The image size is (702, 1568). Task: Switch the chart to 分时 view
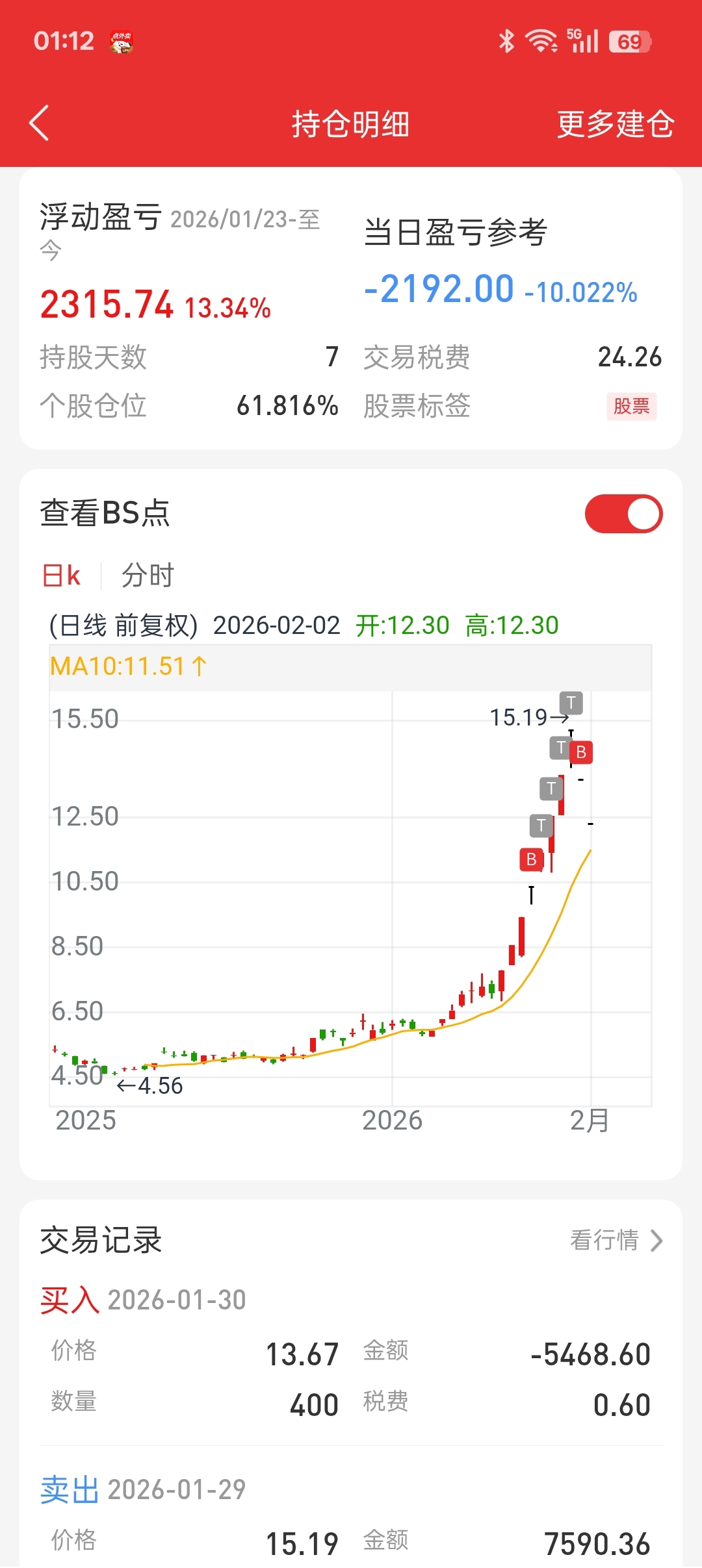pyautogui.click(x=148, y=575)
